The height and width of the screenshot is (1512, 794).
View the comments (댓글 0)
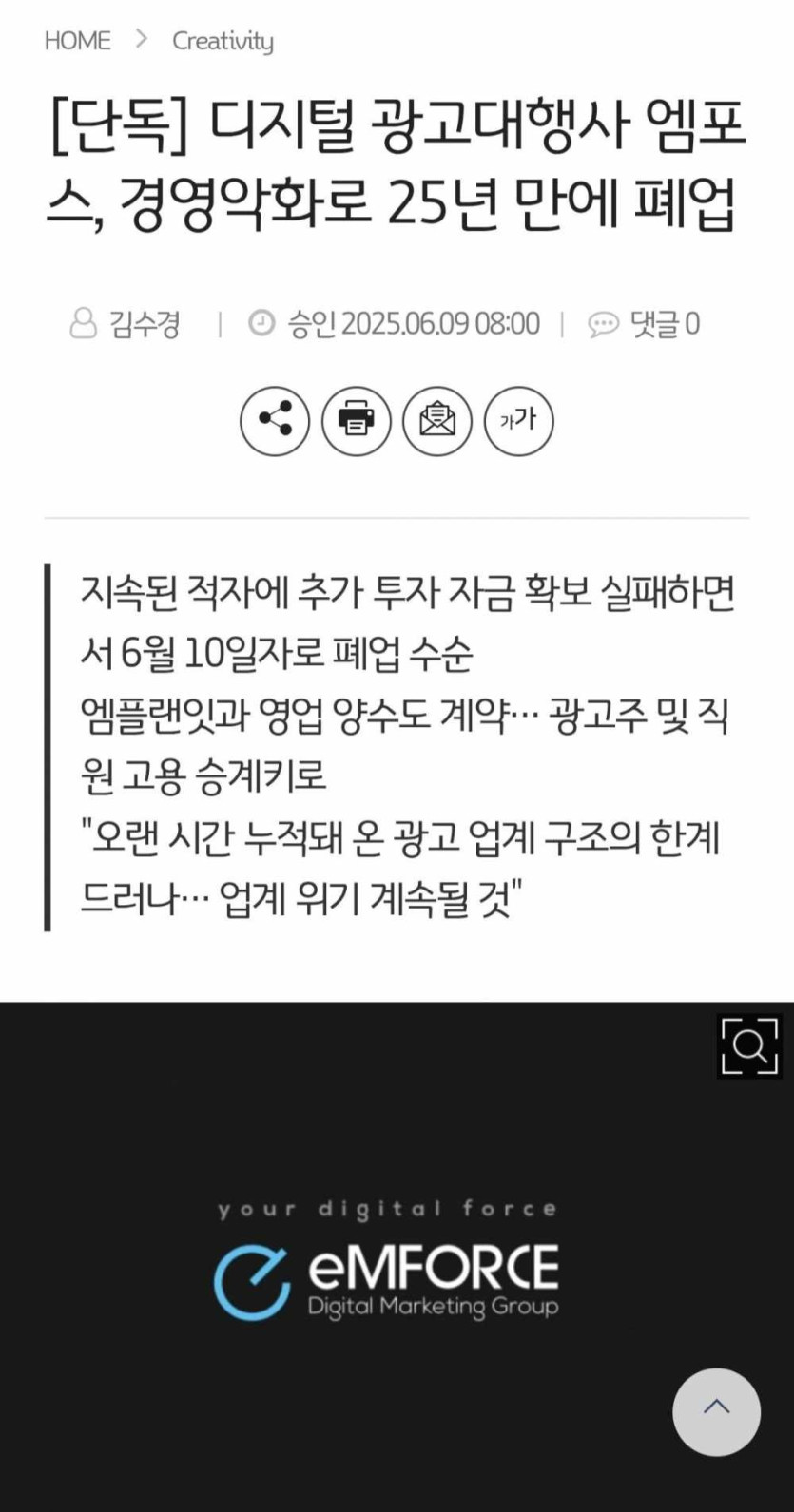pos(645,324)
